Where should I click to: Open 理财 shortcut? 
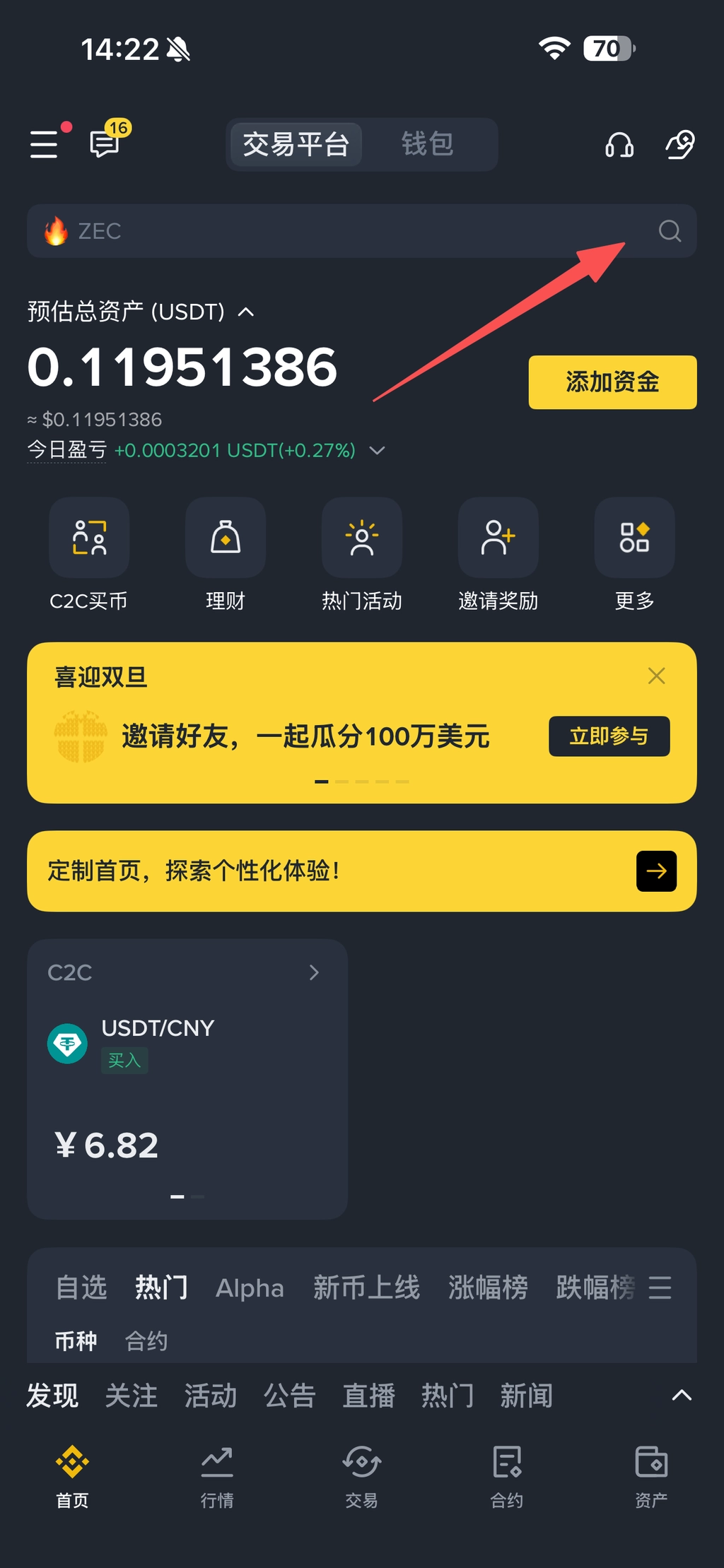[225, 553]
